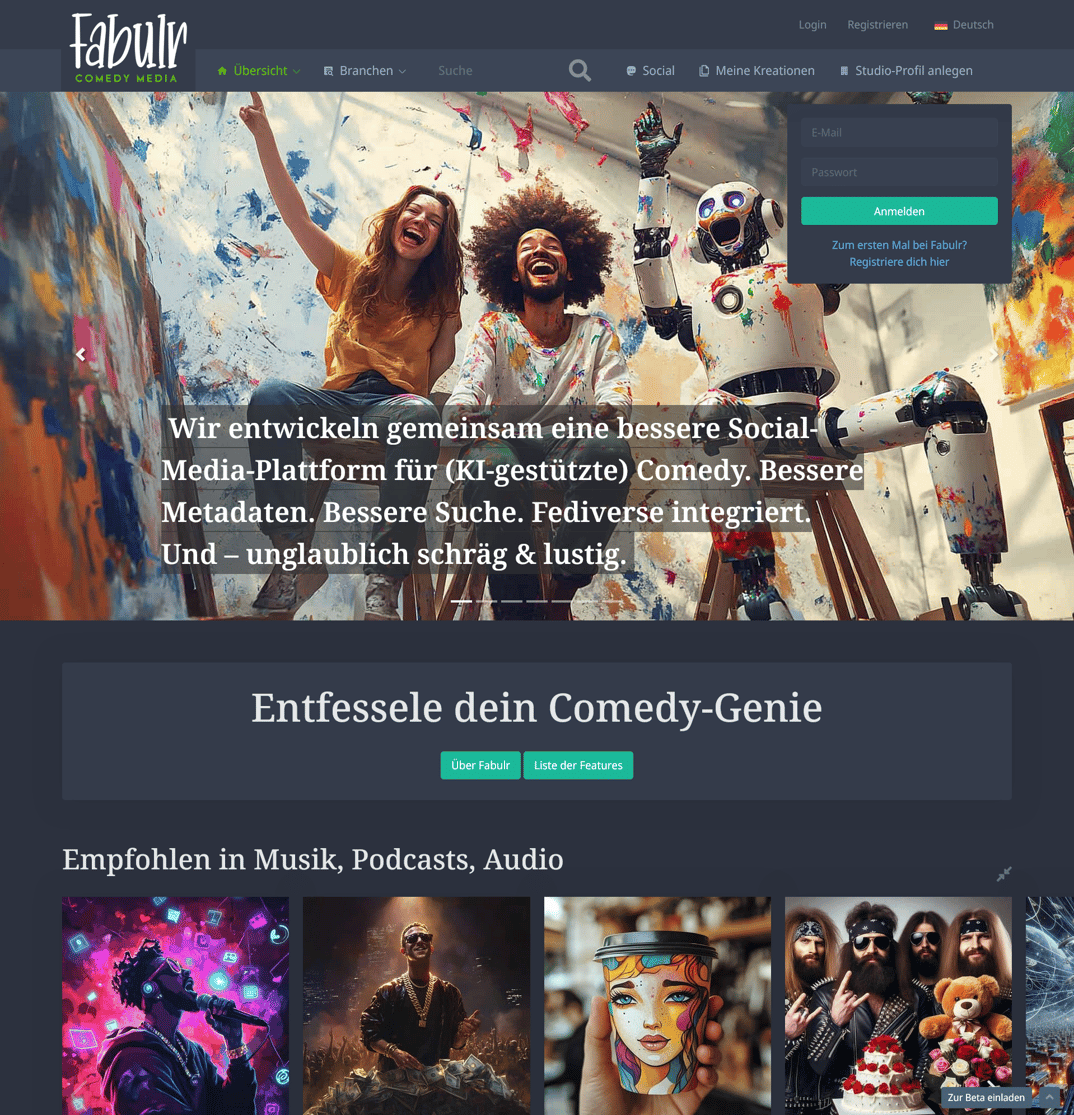Expand the Branchen dropdown
1074x1115 pixels.
click(366, 71)
